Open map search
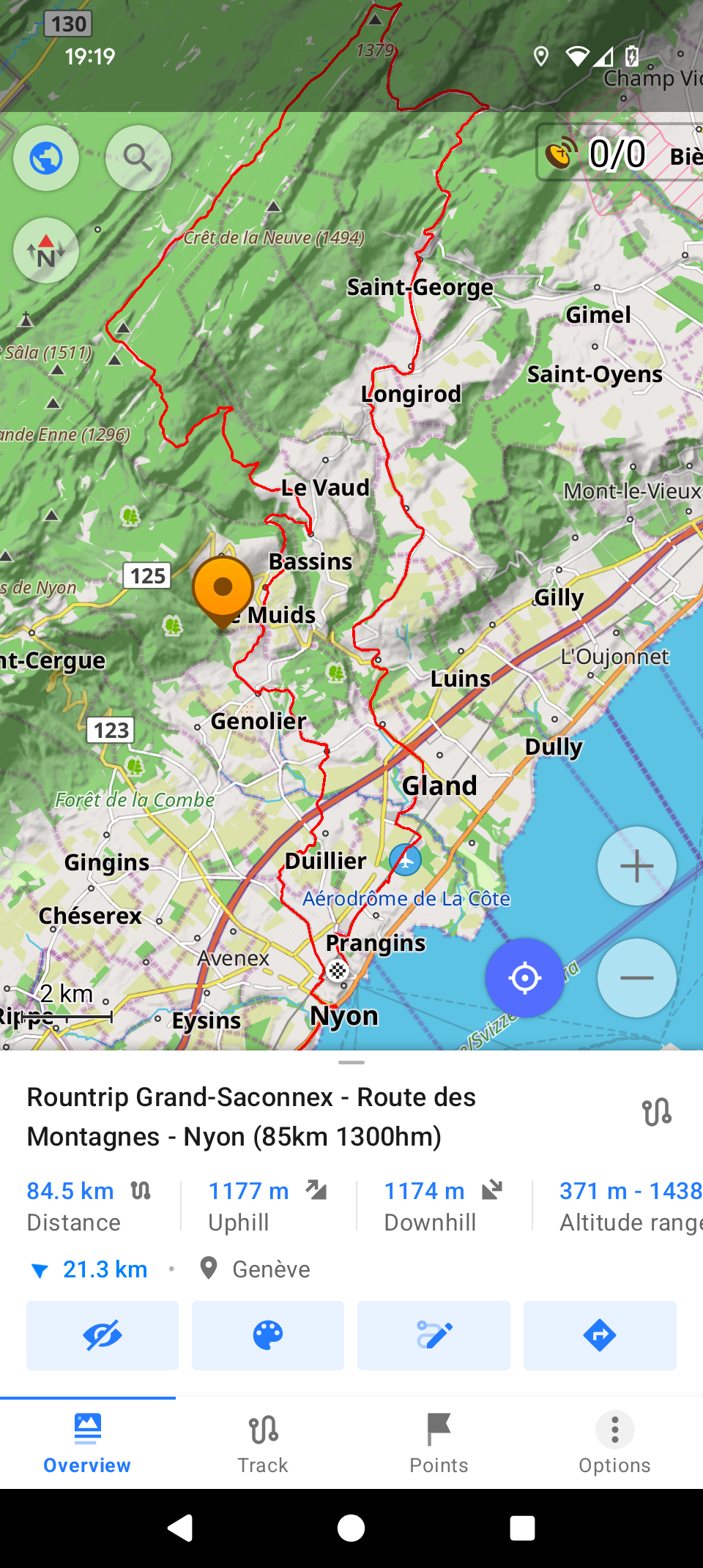703x1568 pixels. point(138,158)
